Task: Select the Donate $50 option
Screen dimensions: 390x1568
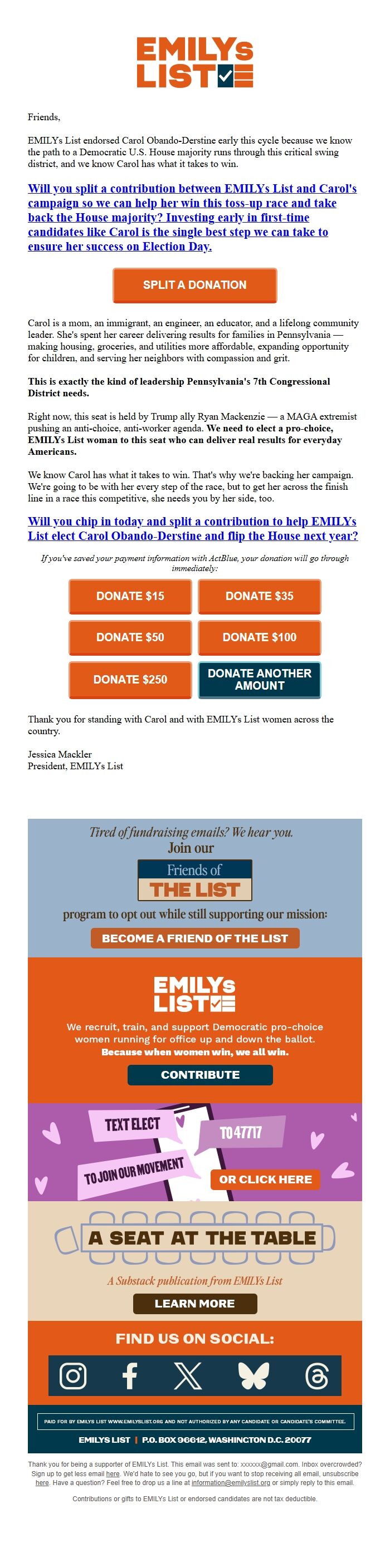Action: tap(130, 637)
